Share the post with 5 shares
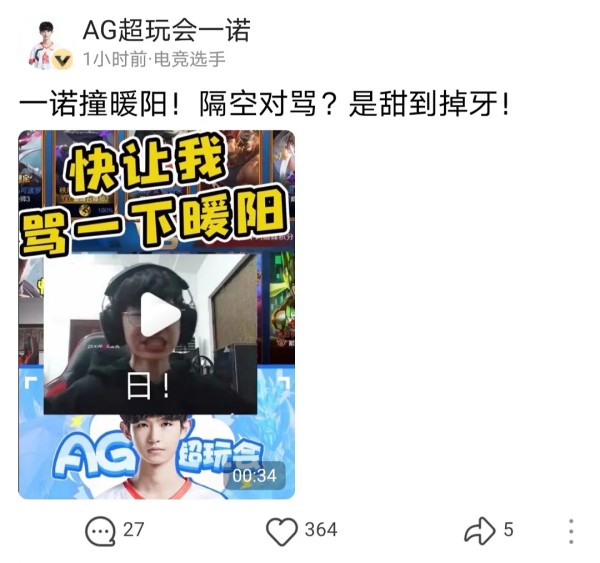Screen dimensions: 600x563 pos(480,530)
